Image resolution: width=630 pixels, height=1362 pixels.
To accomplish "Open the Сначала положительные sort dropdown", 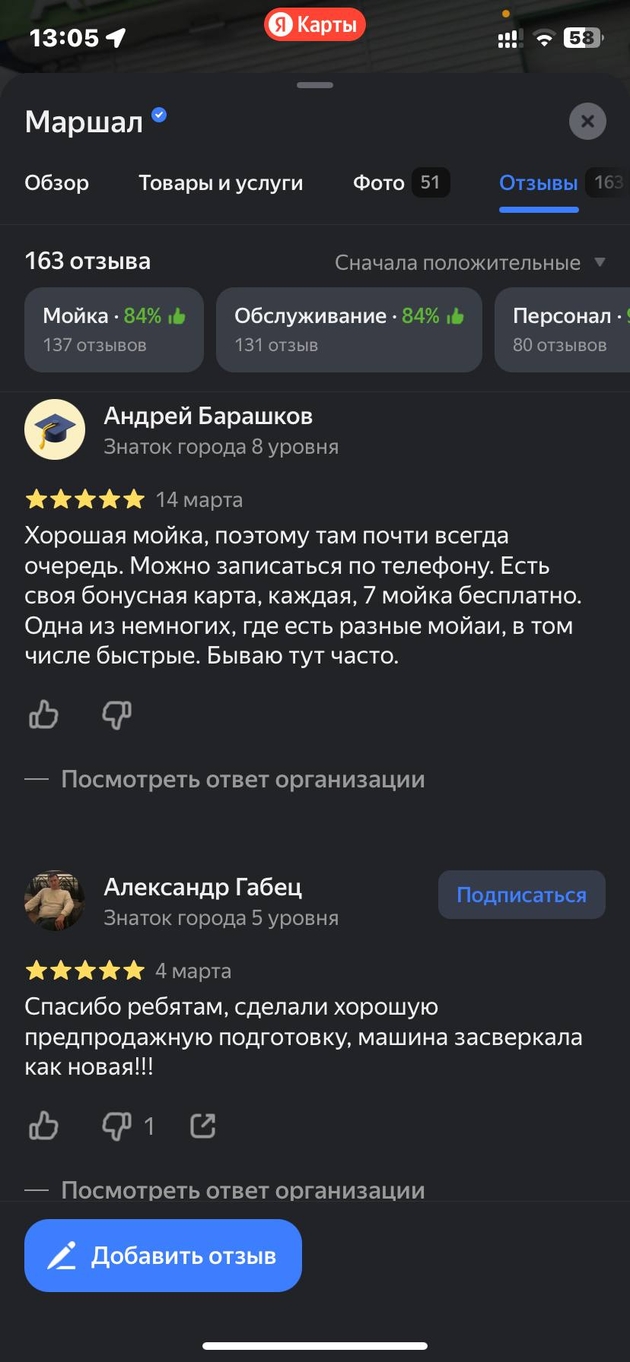I will tap(470, 263).
